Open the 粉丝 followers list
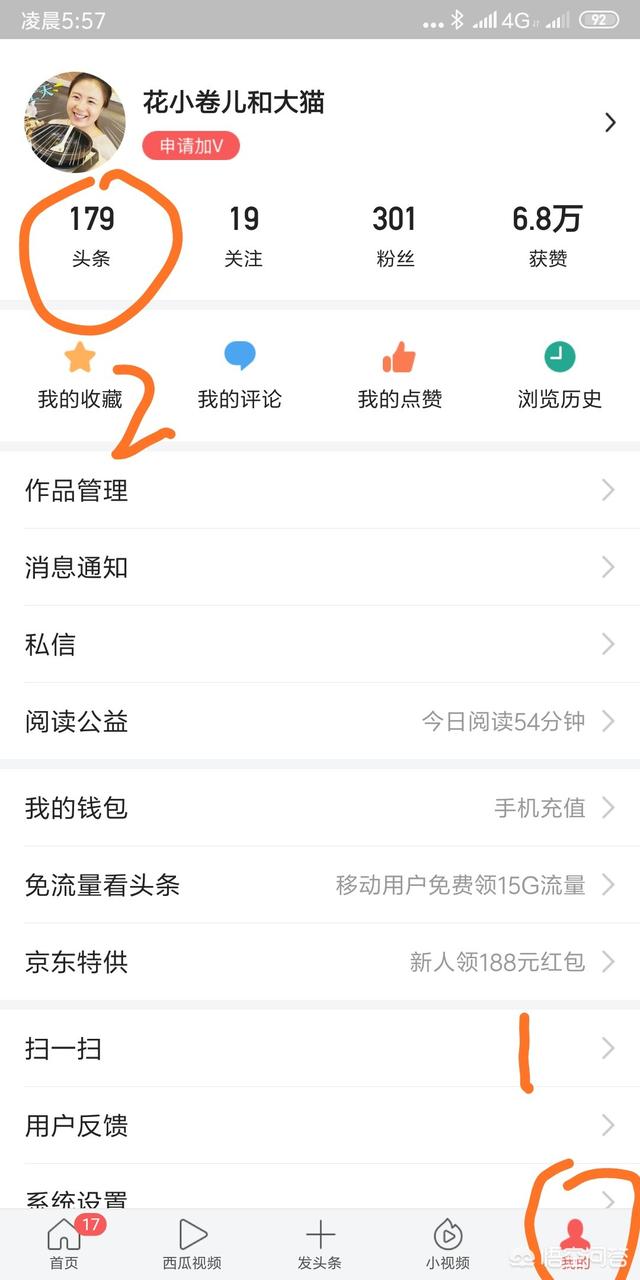 tap(394, 235)
